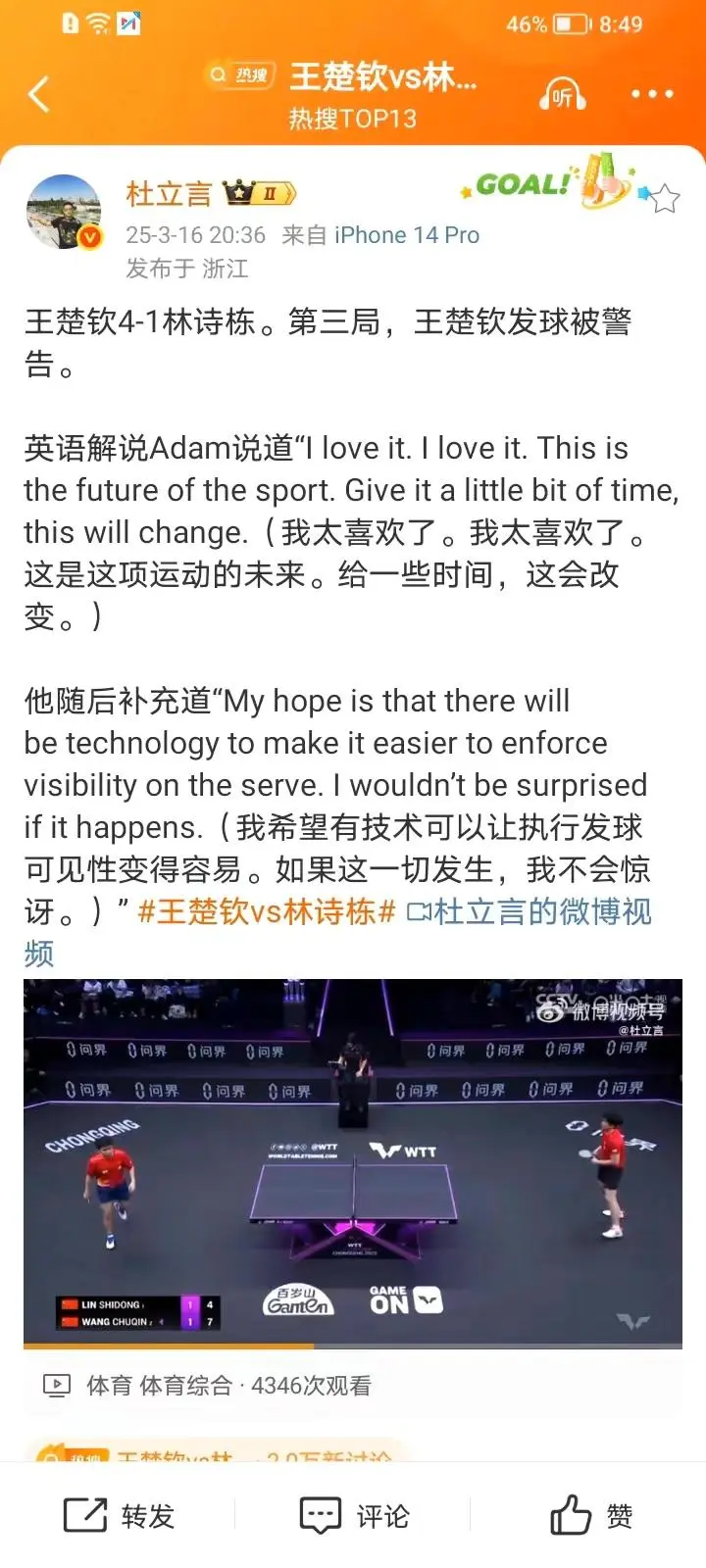706x1568 pixels.
Task: Open the 体育 体育综合 video category
Action: (x=160, y=1386)
